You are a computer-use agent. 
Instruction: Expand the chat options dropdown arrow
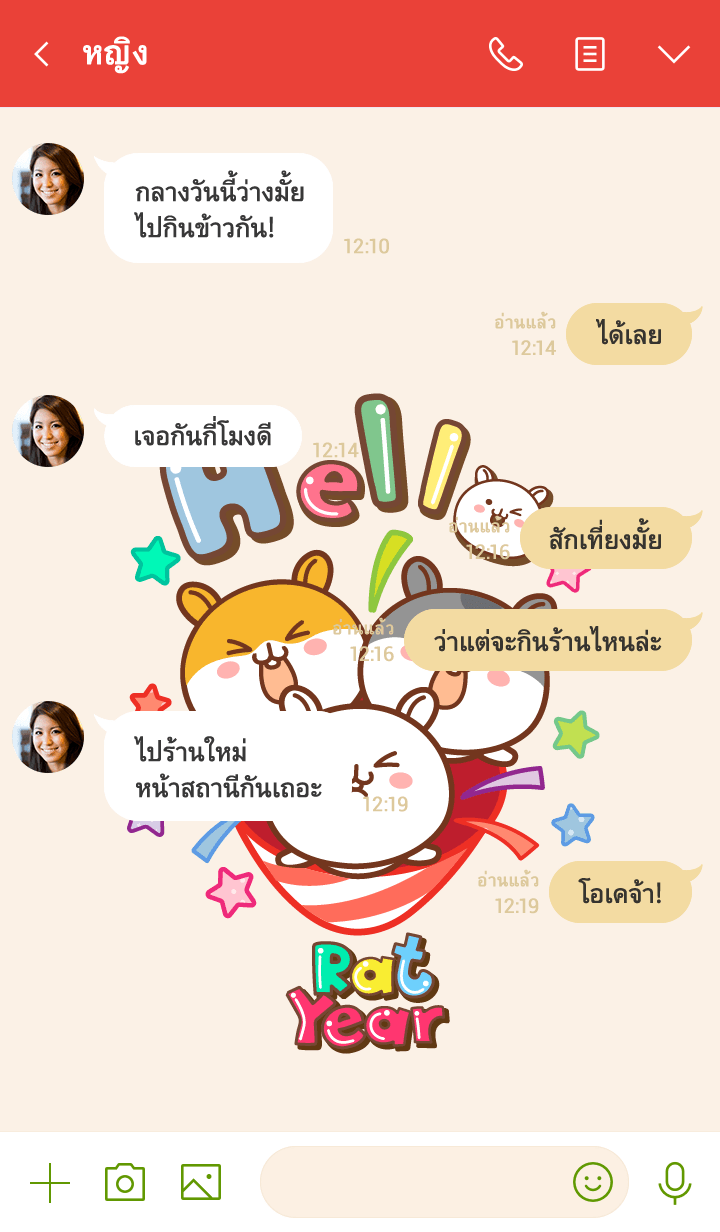[x=673, y=54]
